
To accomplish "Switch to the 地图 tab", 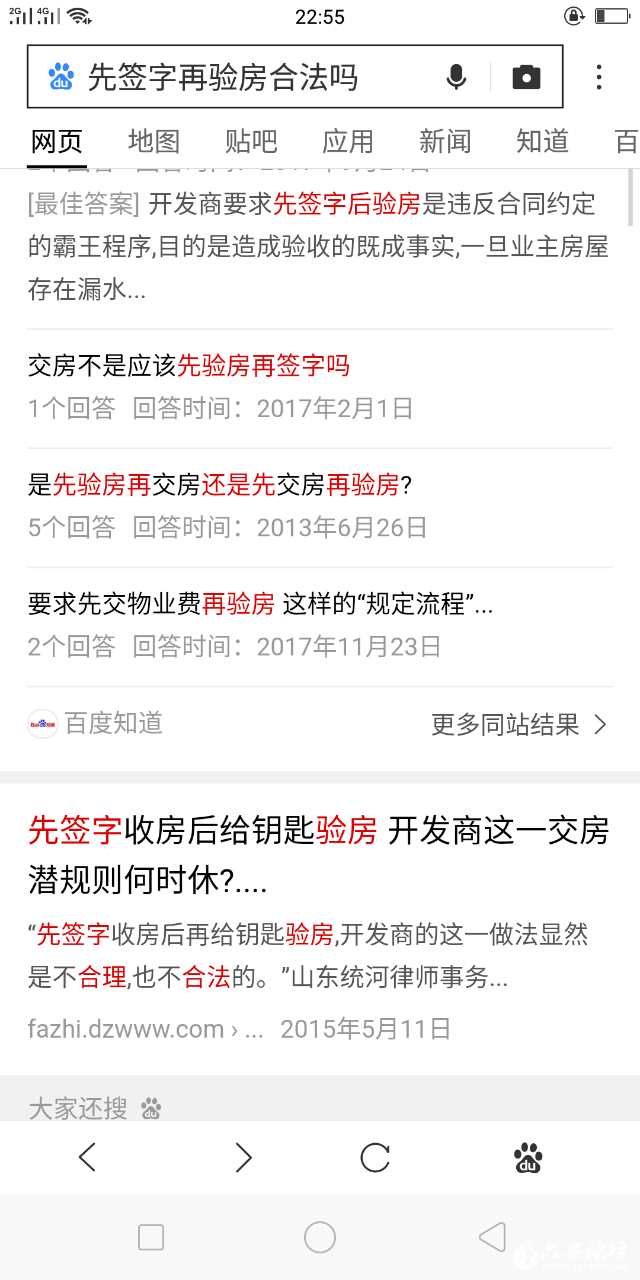I will [x=154, y=141].
